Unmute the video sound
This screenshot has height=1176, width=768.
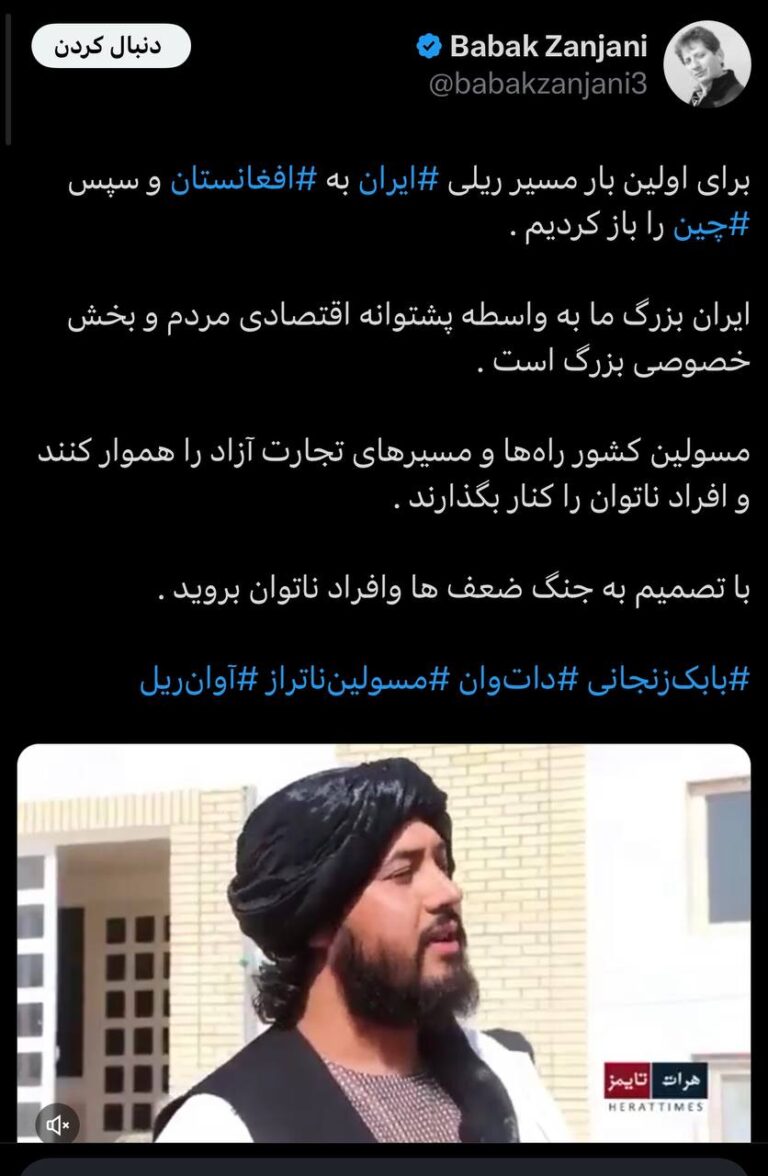[57, 1124]
